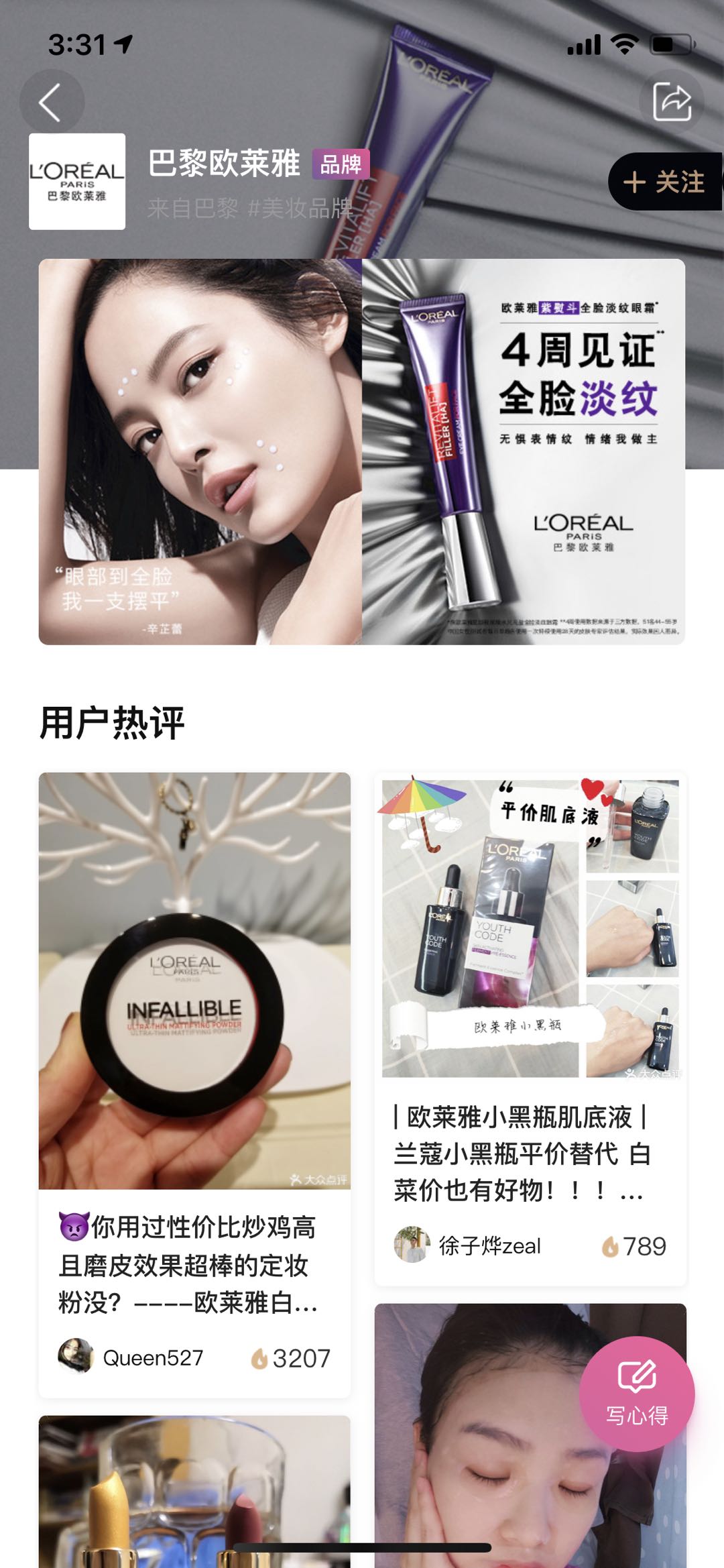Tap the L'Oréal Paris brand avatar
Screen dimensions: 724x1568
77,182
